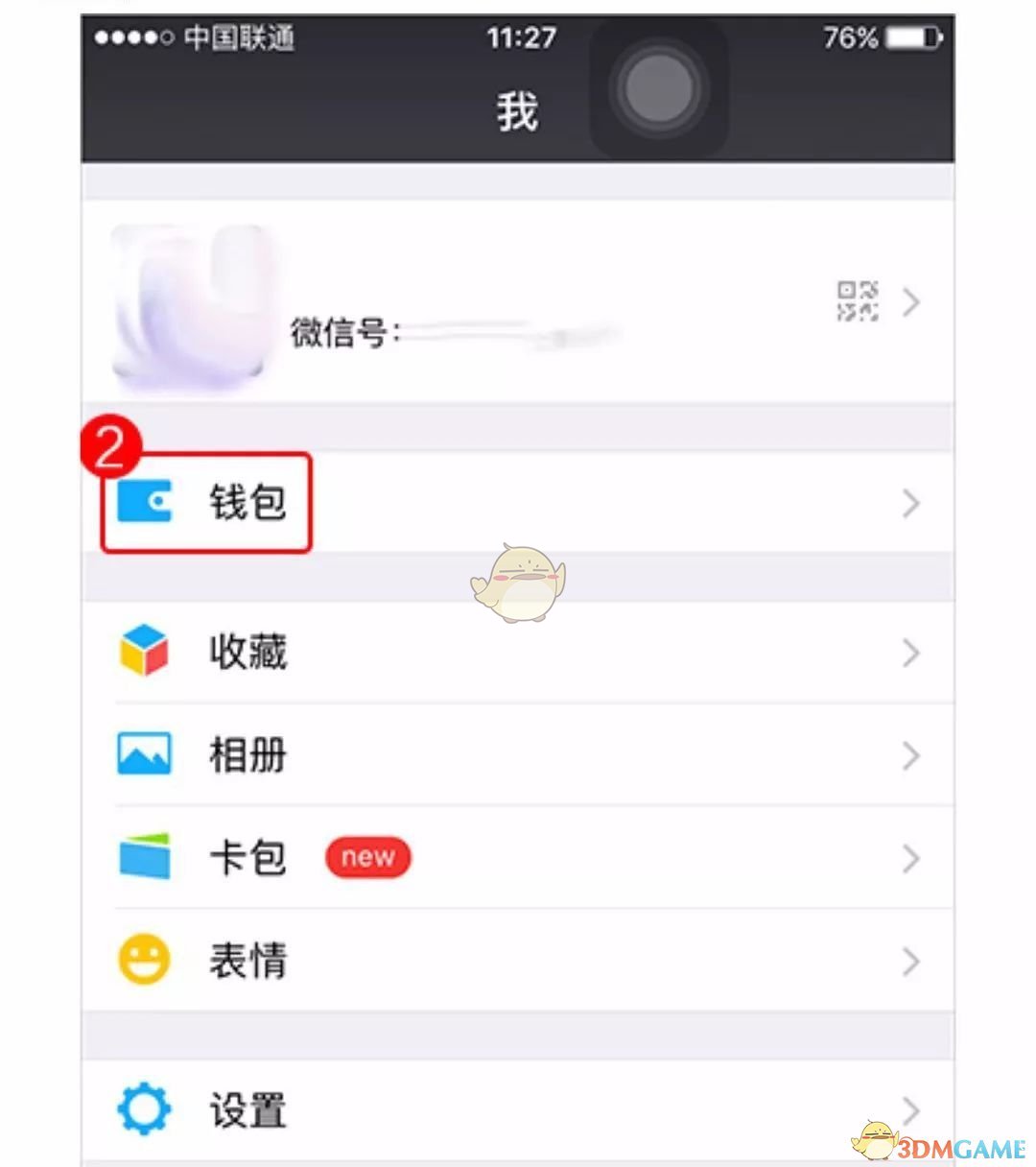Open the Settings (设置) gear icon
Screen dimensions: 1036x1167
click(x=142, y=1108)
